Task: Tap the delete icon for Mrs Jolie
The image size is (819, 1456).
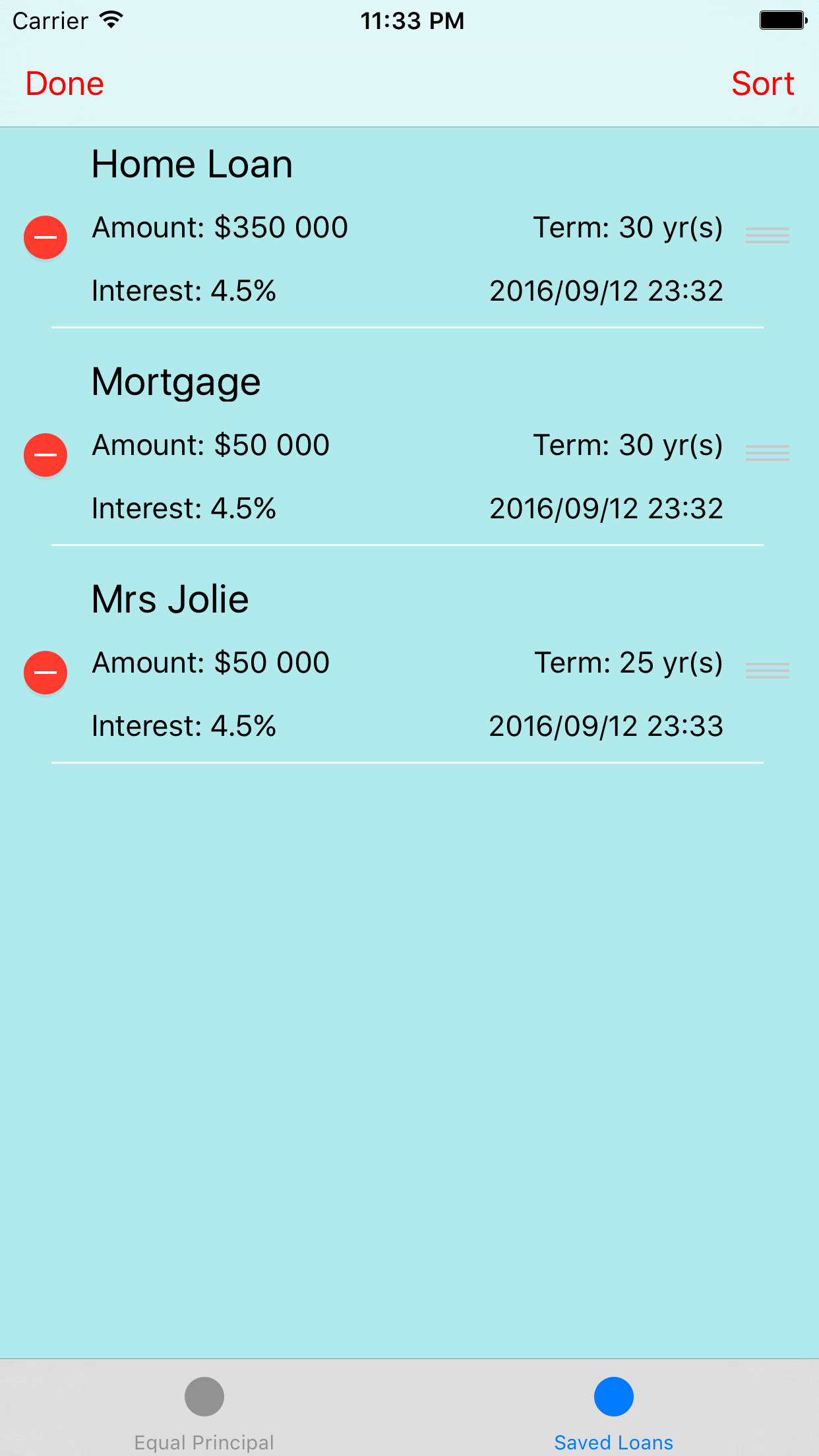Action: 45,673
